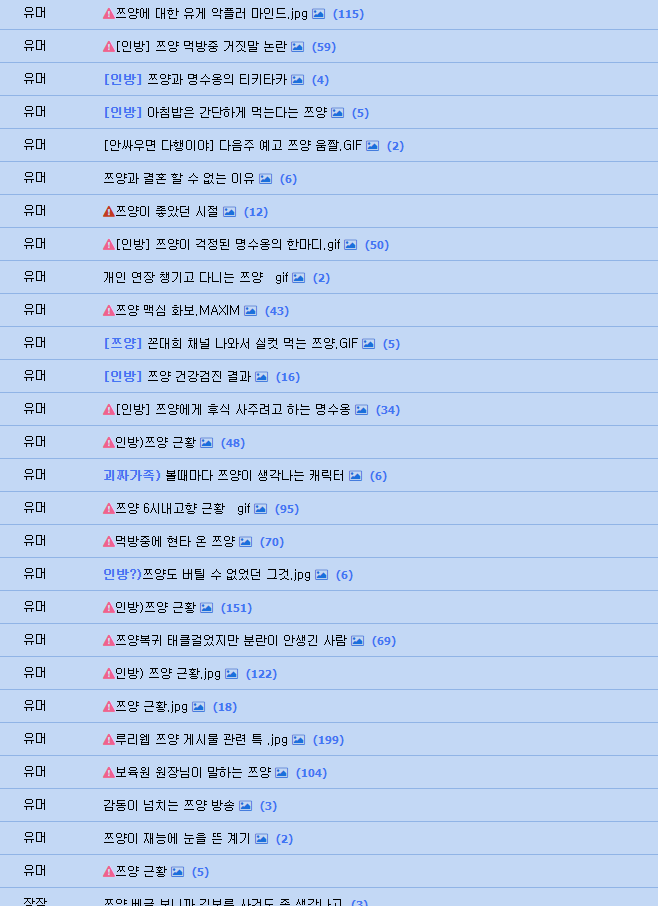Open post '쯔양에게 후식 사주려고 하는 명수옹'

click(233, 410)
